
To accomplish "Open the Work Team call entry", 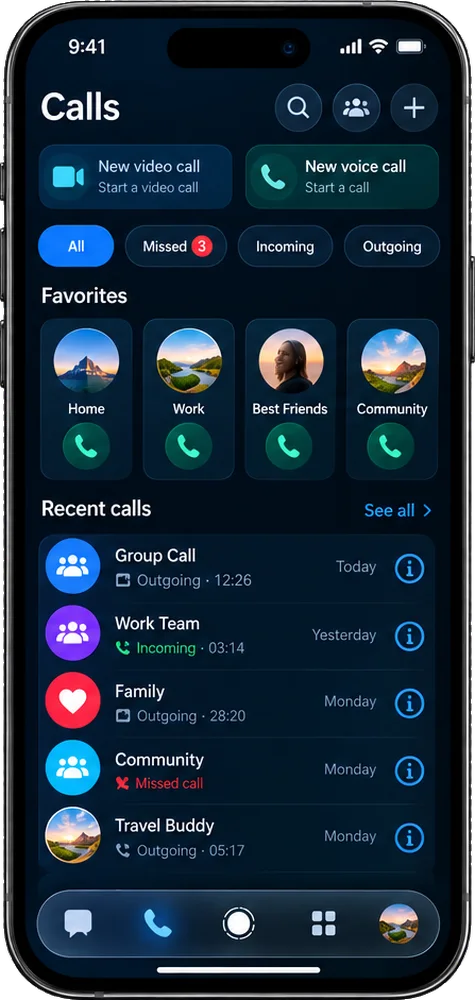I will click(x=237, y=636).
